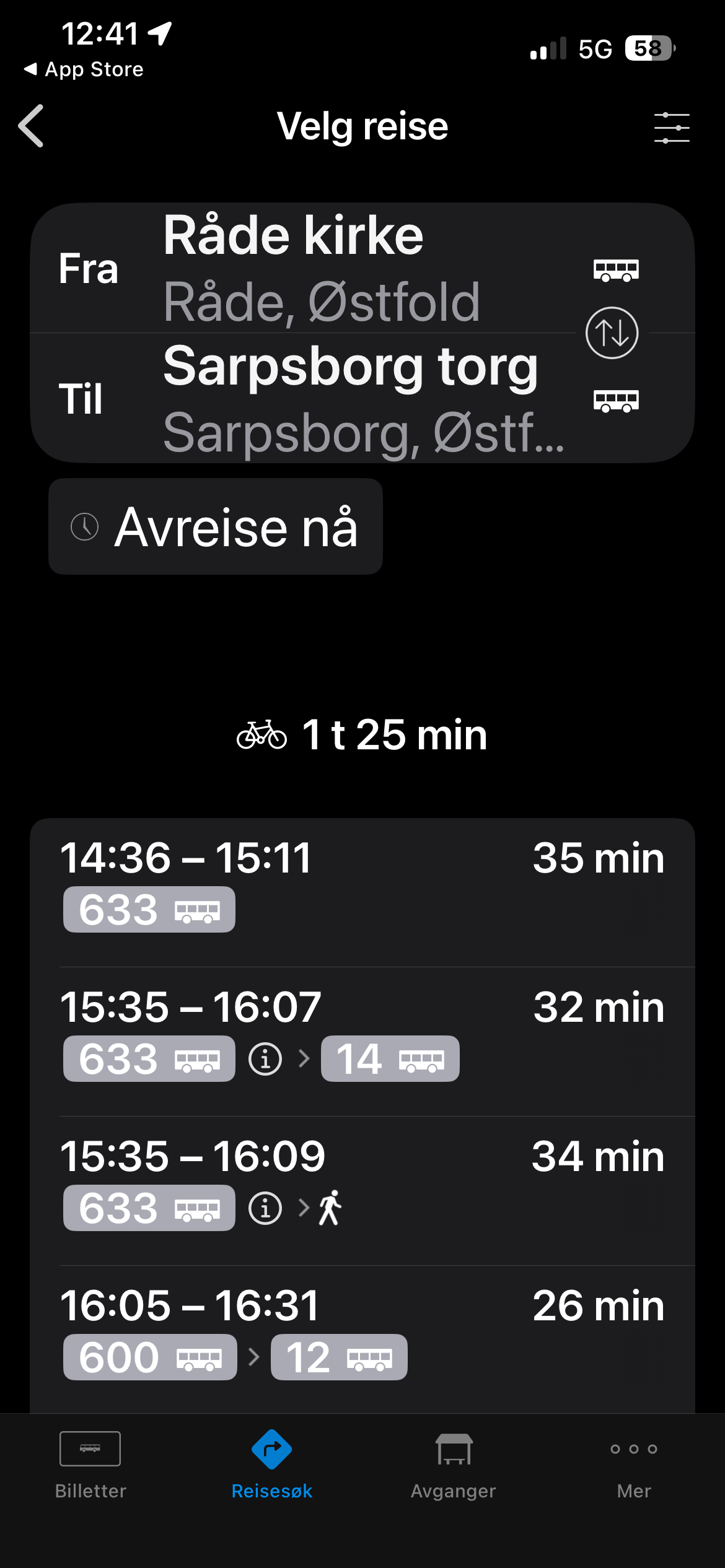Open the 15:35 – 16:07 trip
This screenshot has height=1568, width=725.
(362, 1034)
